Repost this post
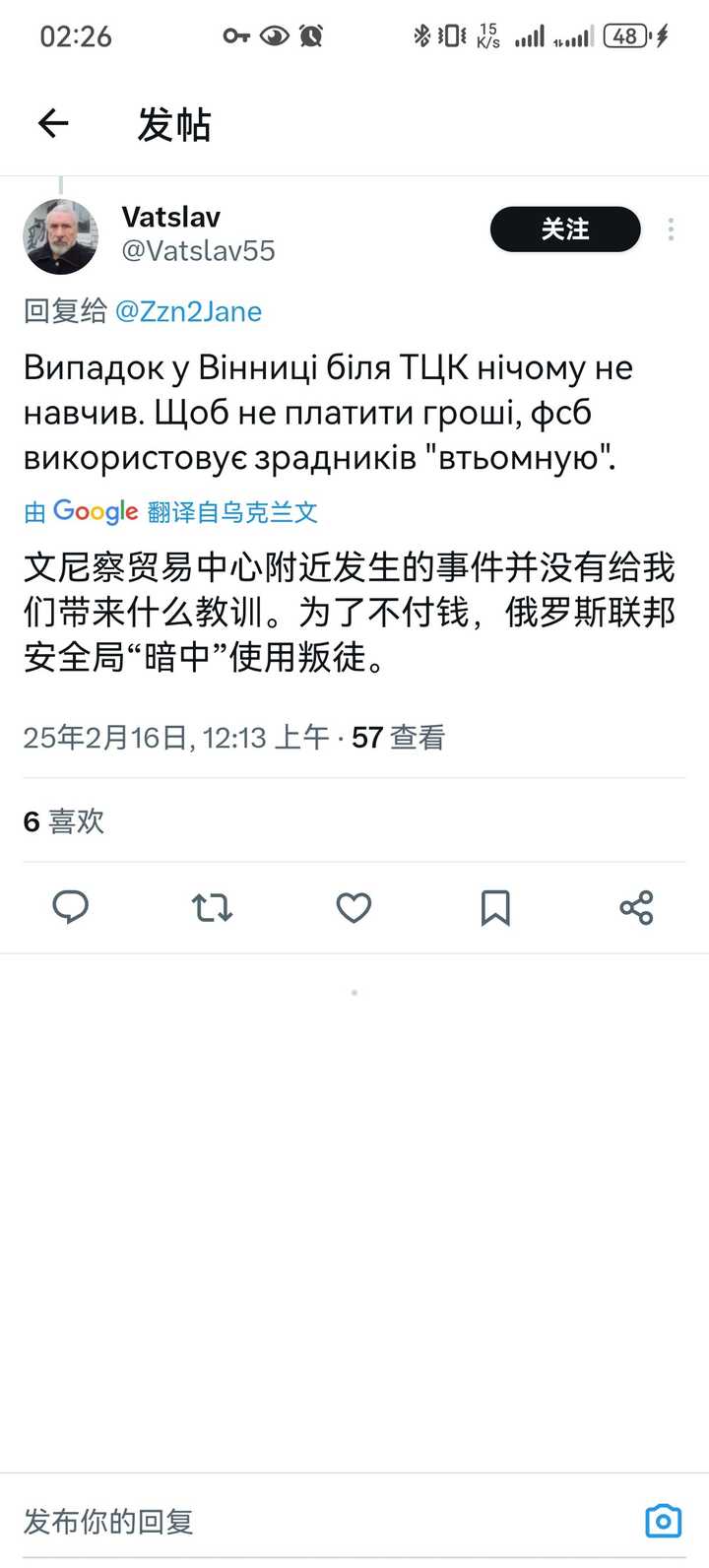Image resolution: width=709 pixels, height=1568 pixels. click(212, 907)
